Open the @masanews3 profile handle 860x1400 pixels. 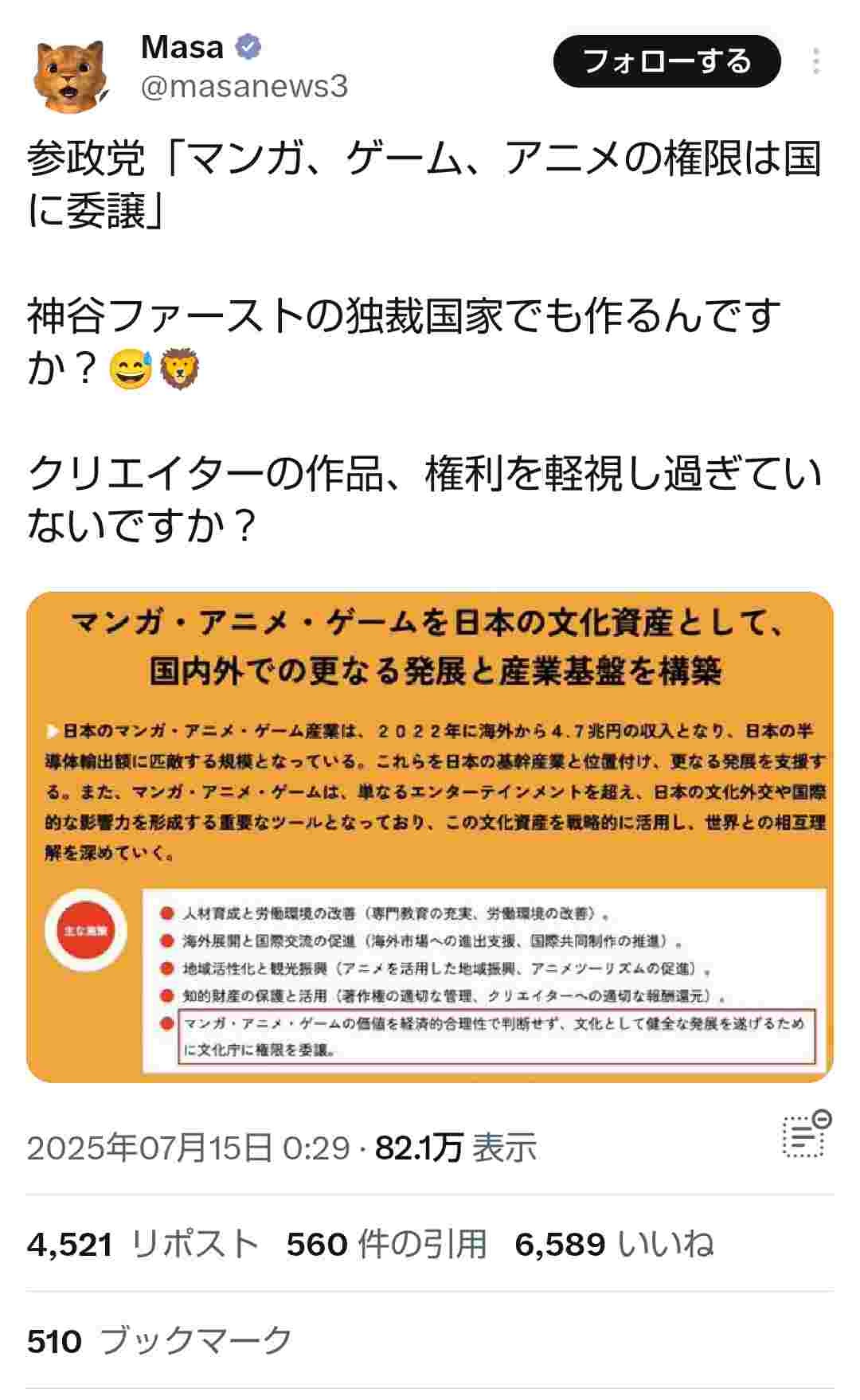click(244, 86)
